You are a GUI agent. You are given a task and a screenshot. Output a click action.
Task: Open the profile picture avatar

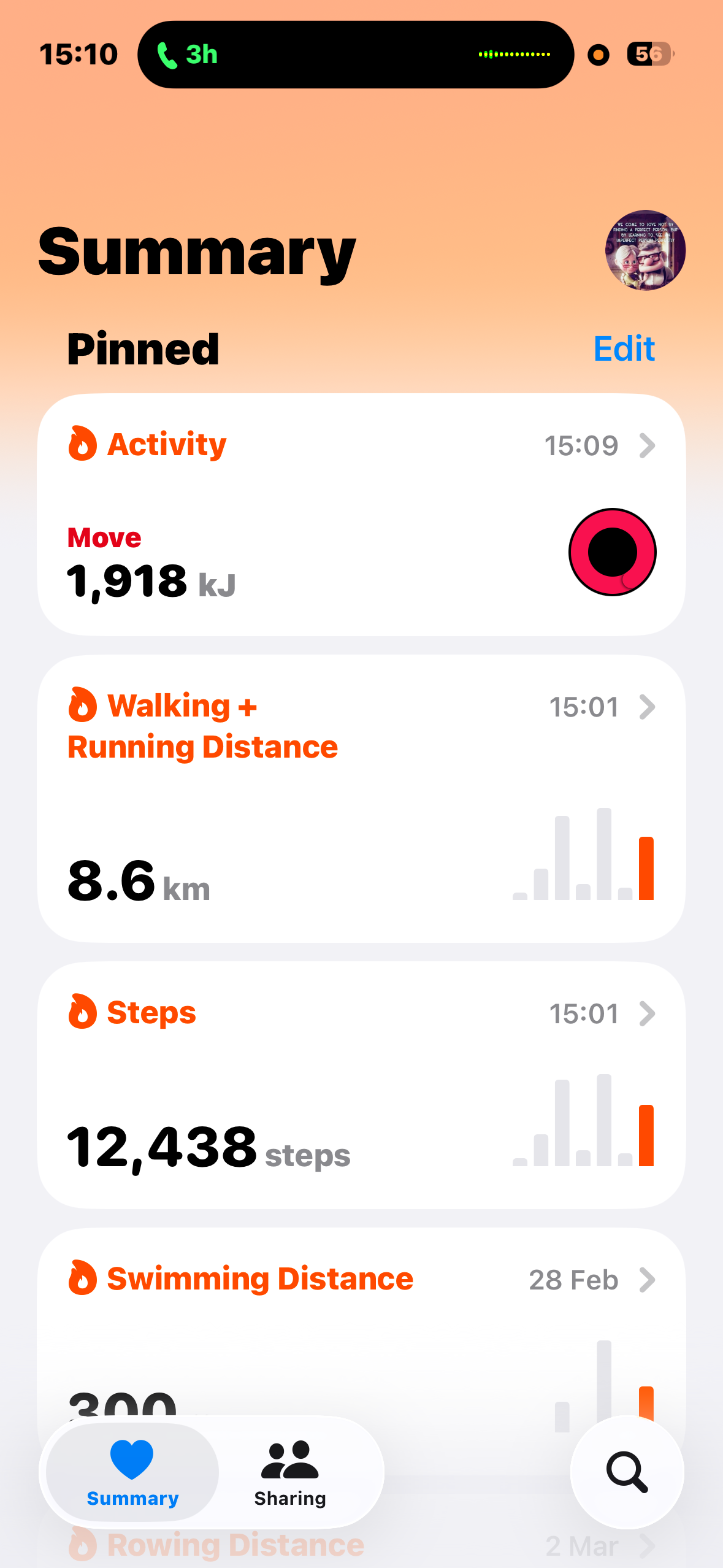(645, 250)
